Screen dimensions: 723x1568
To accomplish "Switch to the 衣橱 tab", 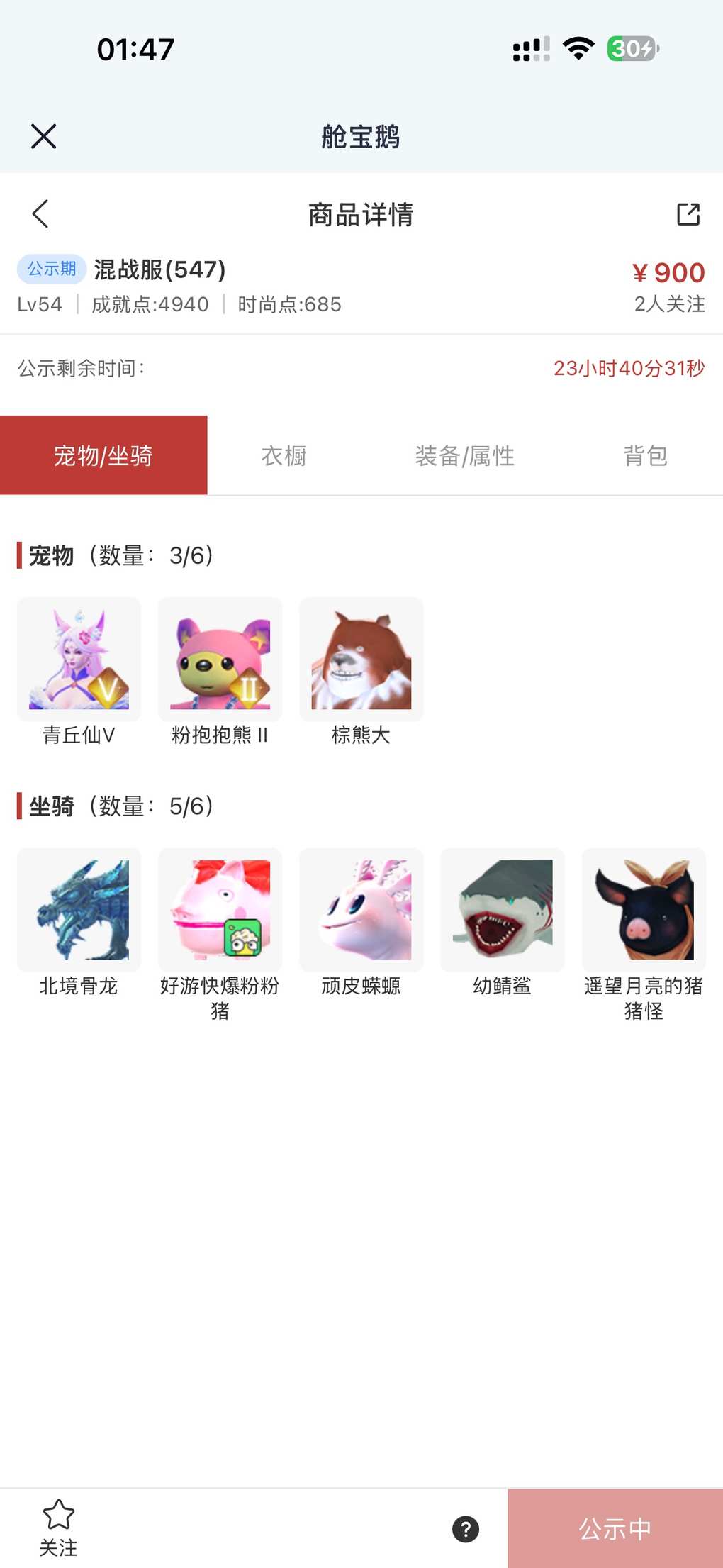I will click(x=284, y=455).
